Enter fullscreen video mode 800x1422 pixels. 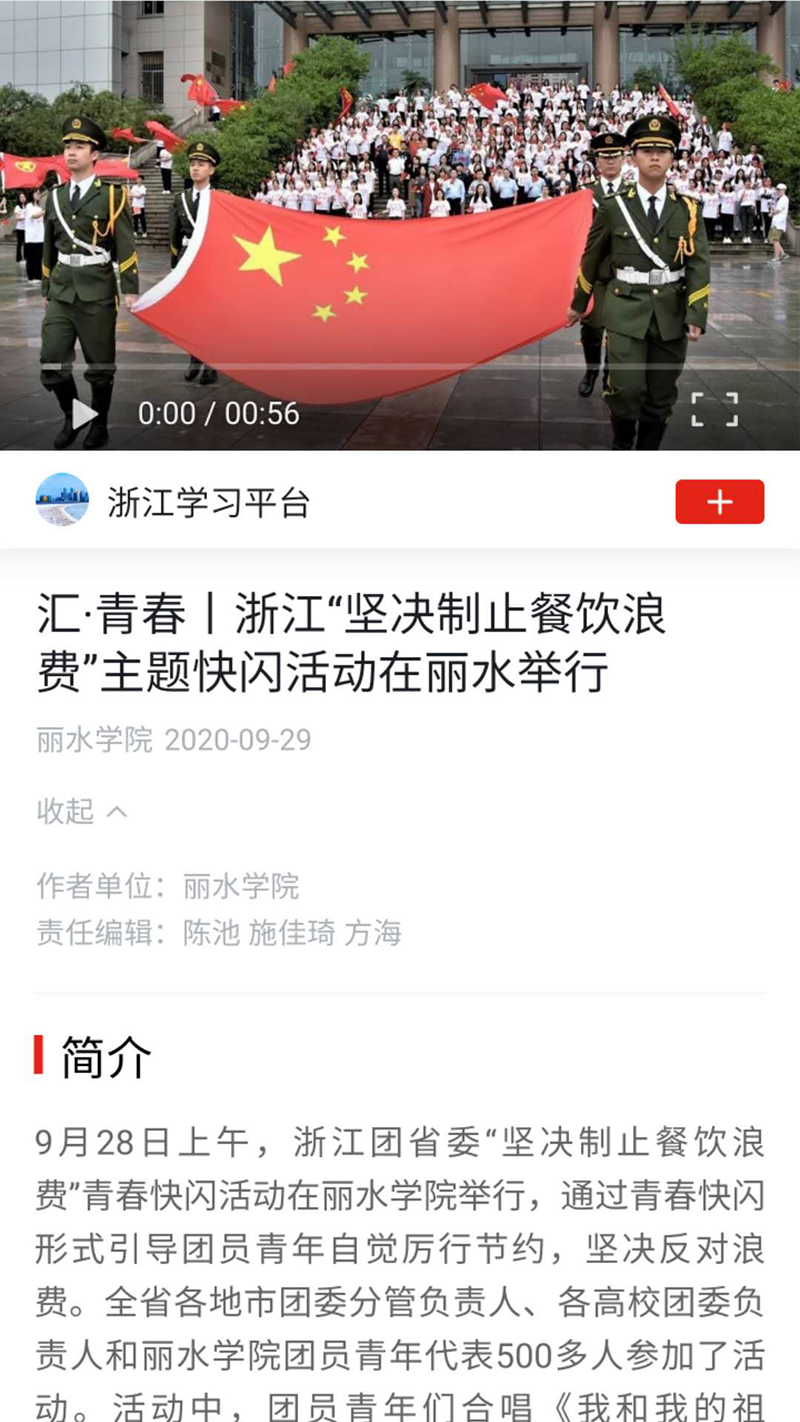[715, 410]
